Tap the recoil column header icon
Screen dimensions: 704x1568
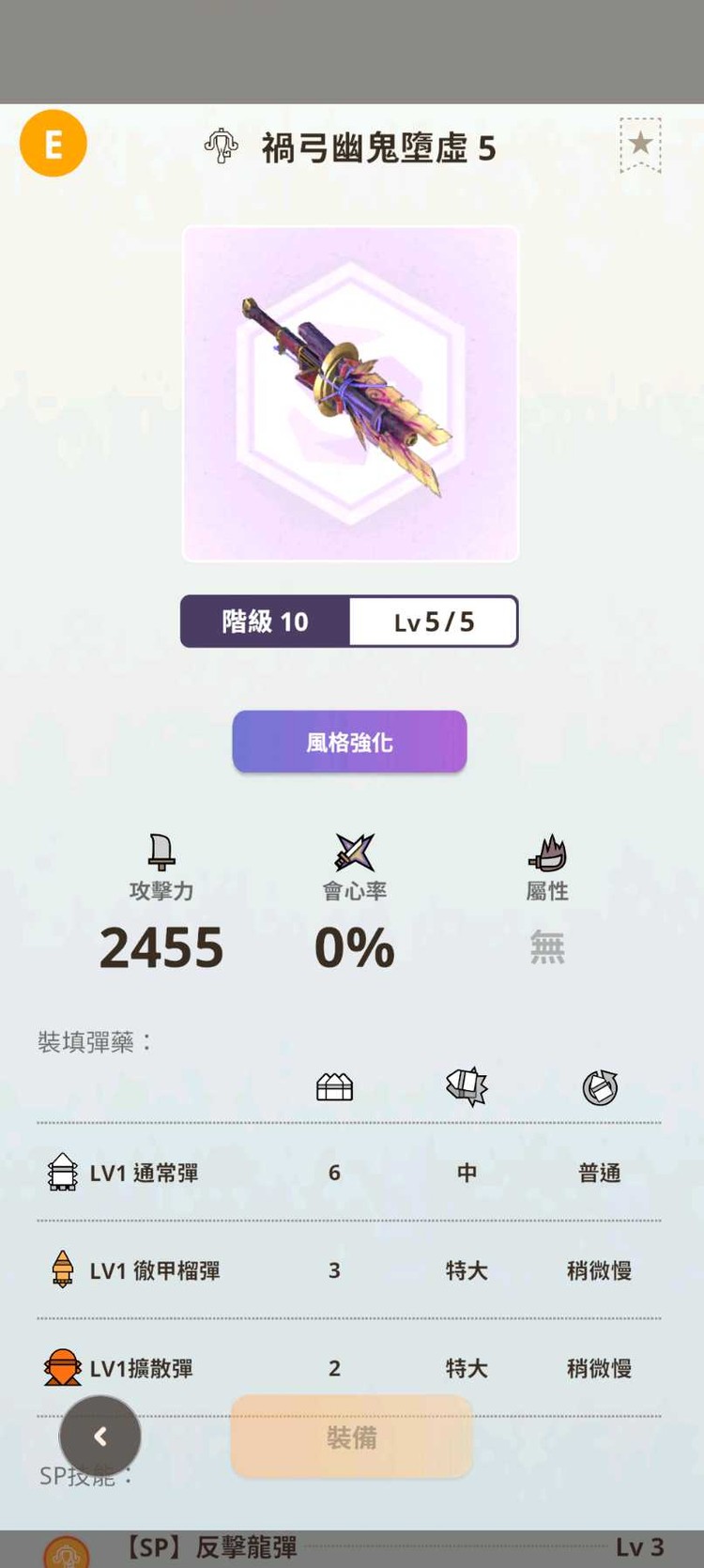[x=466, y=1087]
